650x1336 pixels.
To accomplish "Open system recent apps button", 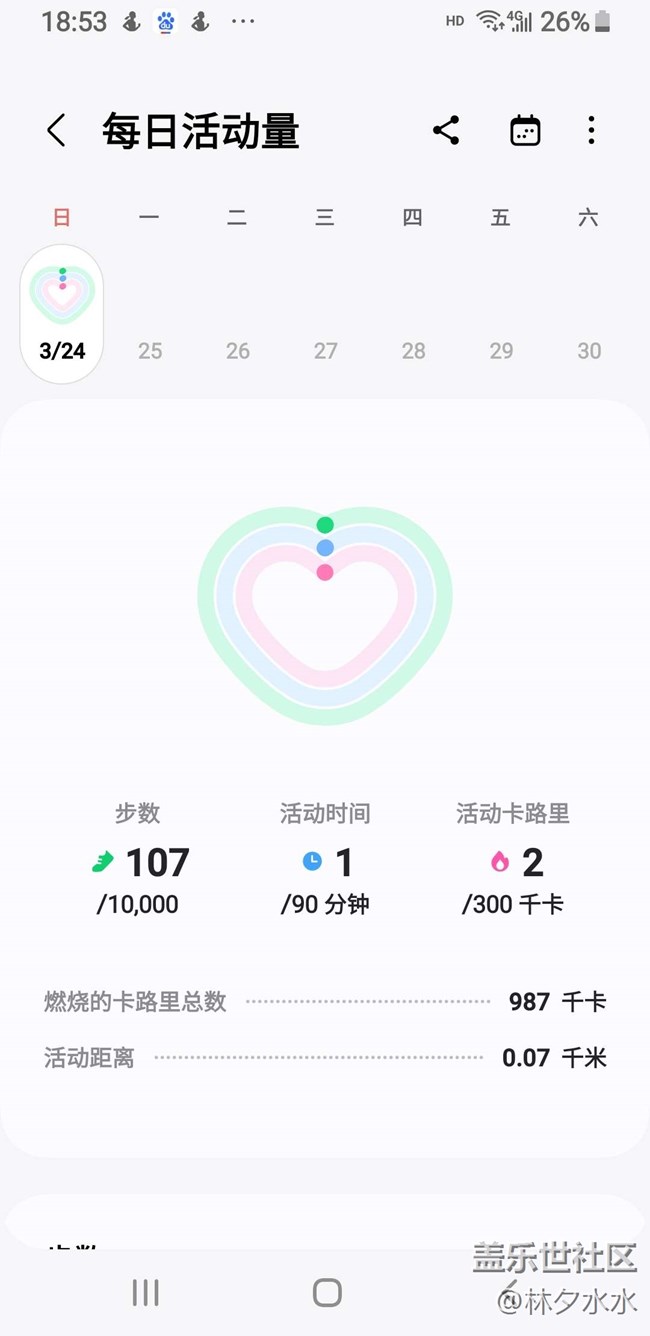I will (146, 1293).
